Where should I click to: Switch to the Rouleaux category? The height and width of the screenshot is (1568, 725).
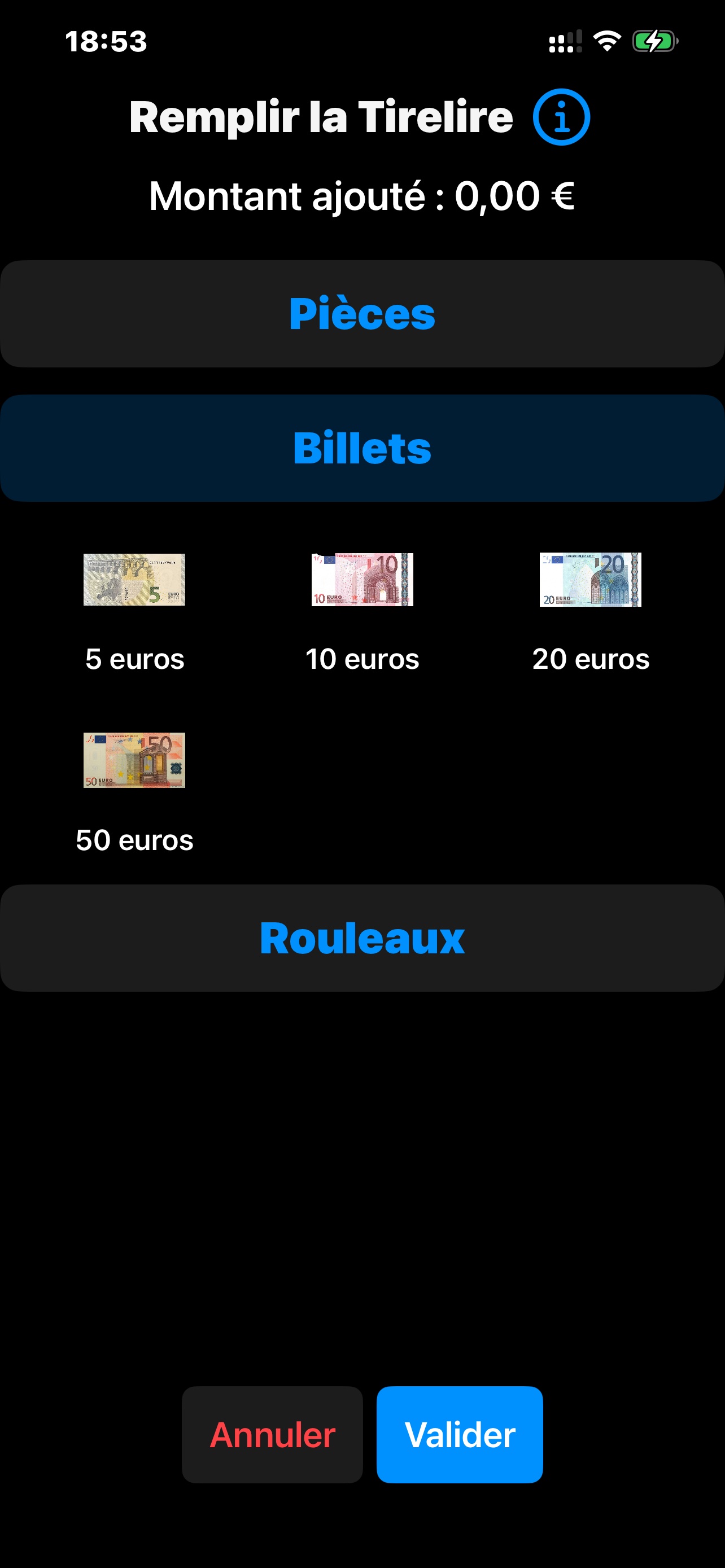pos(362,939)
